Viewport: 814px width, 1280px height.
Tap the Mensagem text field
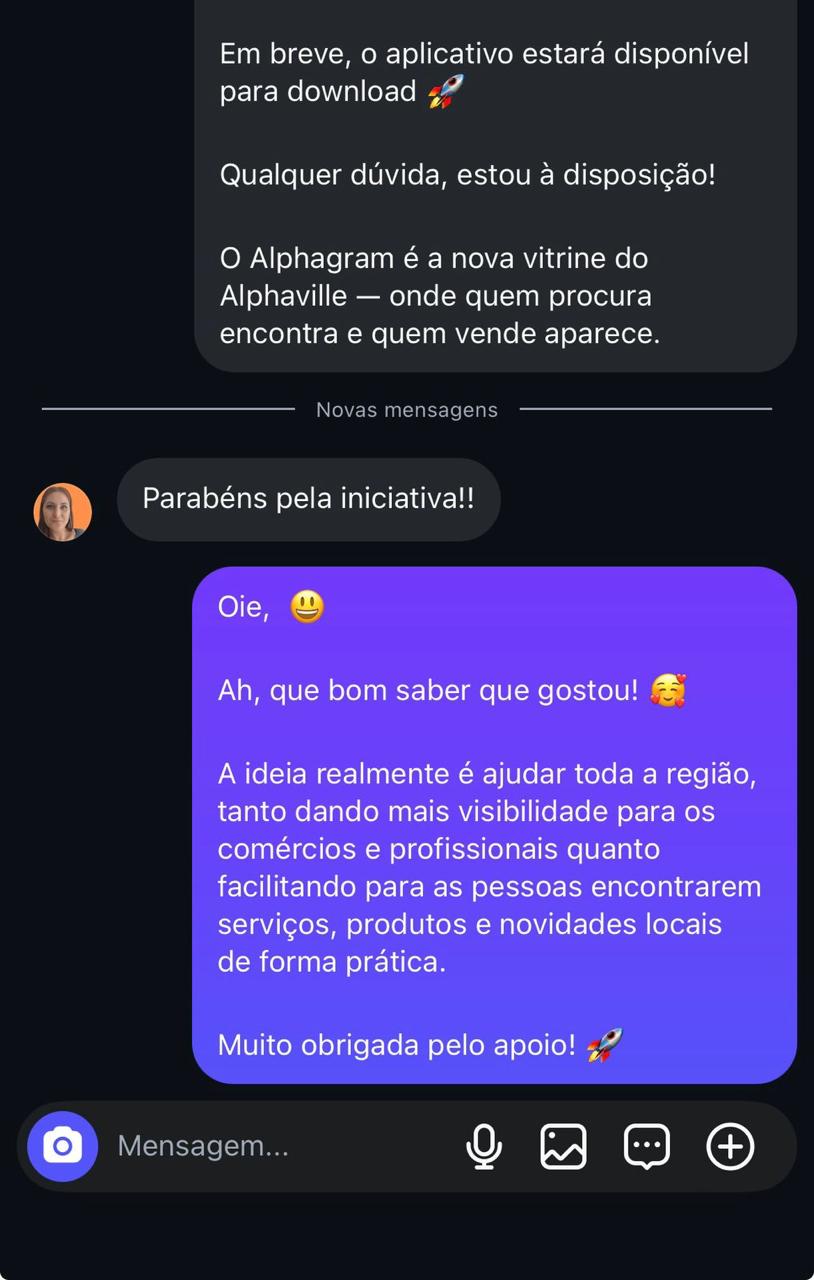click(280, 1146)
